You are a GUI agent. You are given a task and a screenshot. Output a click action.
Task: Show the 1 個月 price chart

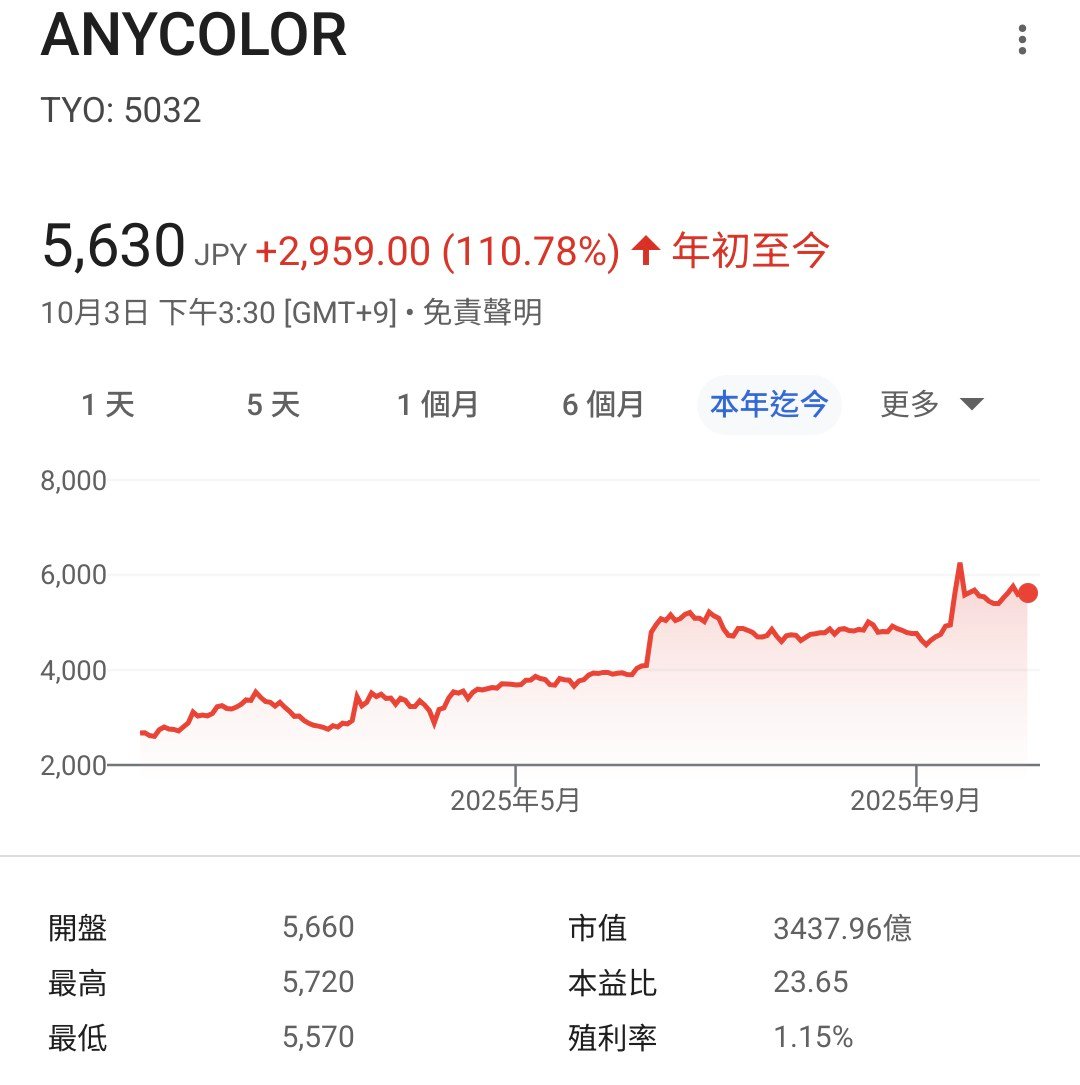pos(438,405)
